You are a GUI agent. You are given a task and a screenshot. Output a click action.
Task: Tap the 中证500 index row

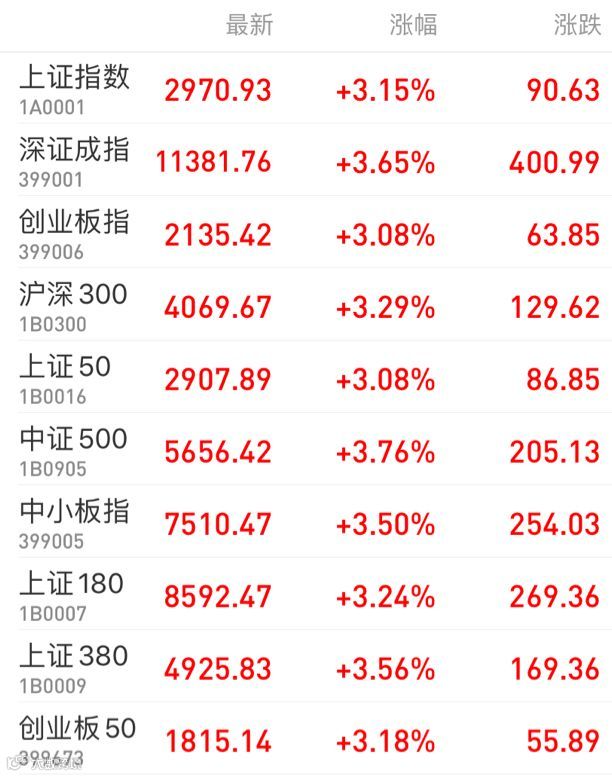[x=306, y=449]
